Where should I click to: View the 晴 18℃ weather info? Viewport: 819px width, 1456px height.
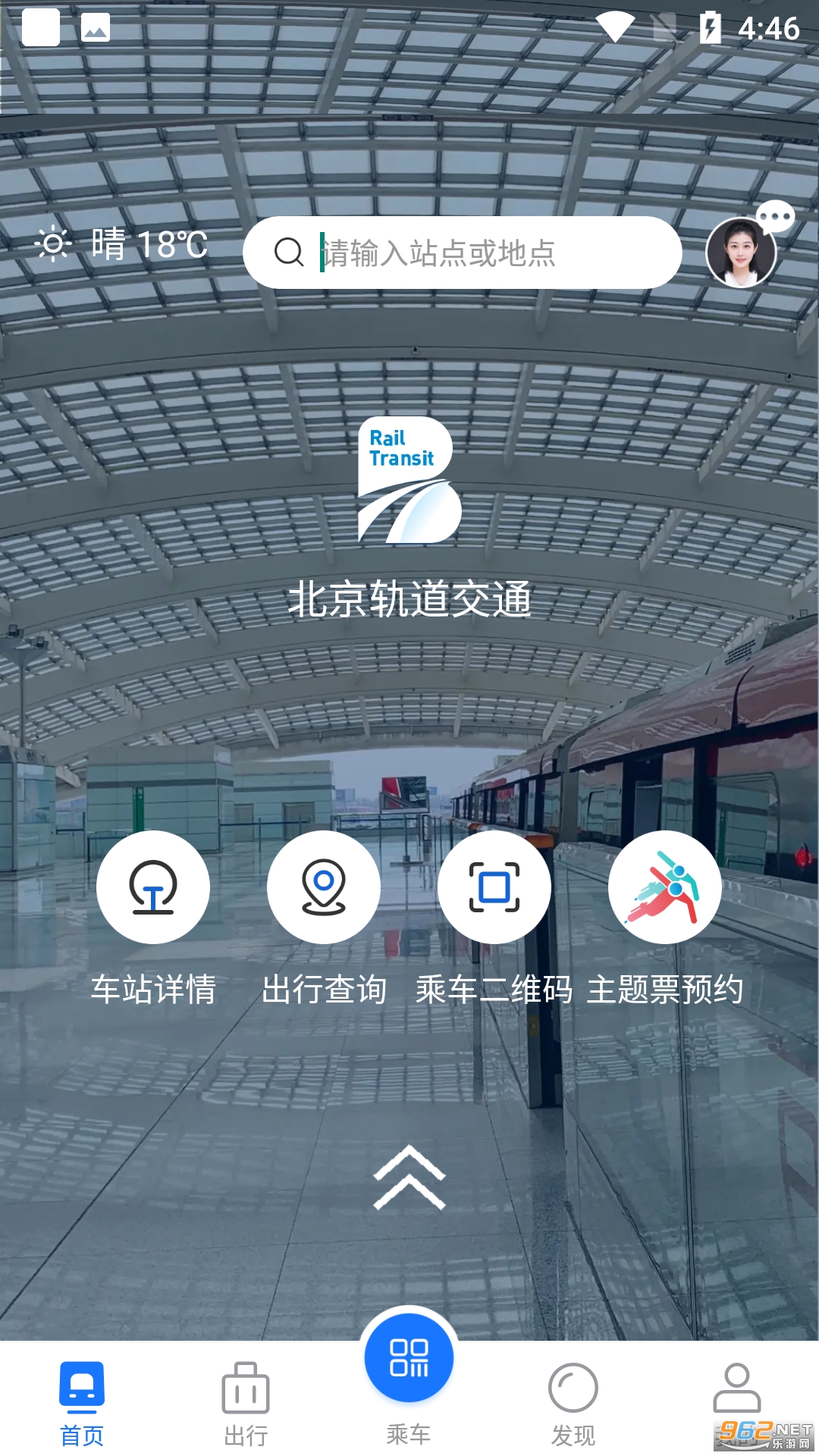[121, 245]
